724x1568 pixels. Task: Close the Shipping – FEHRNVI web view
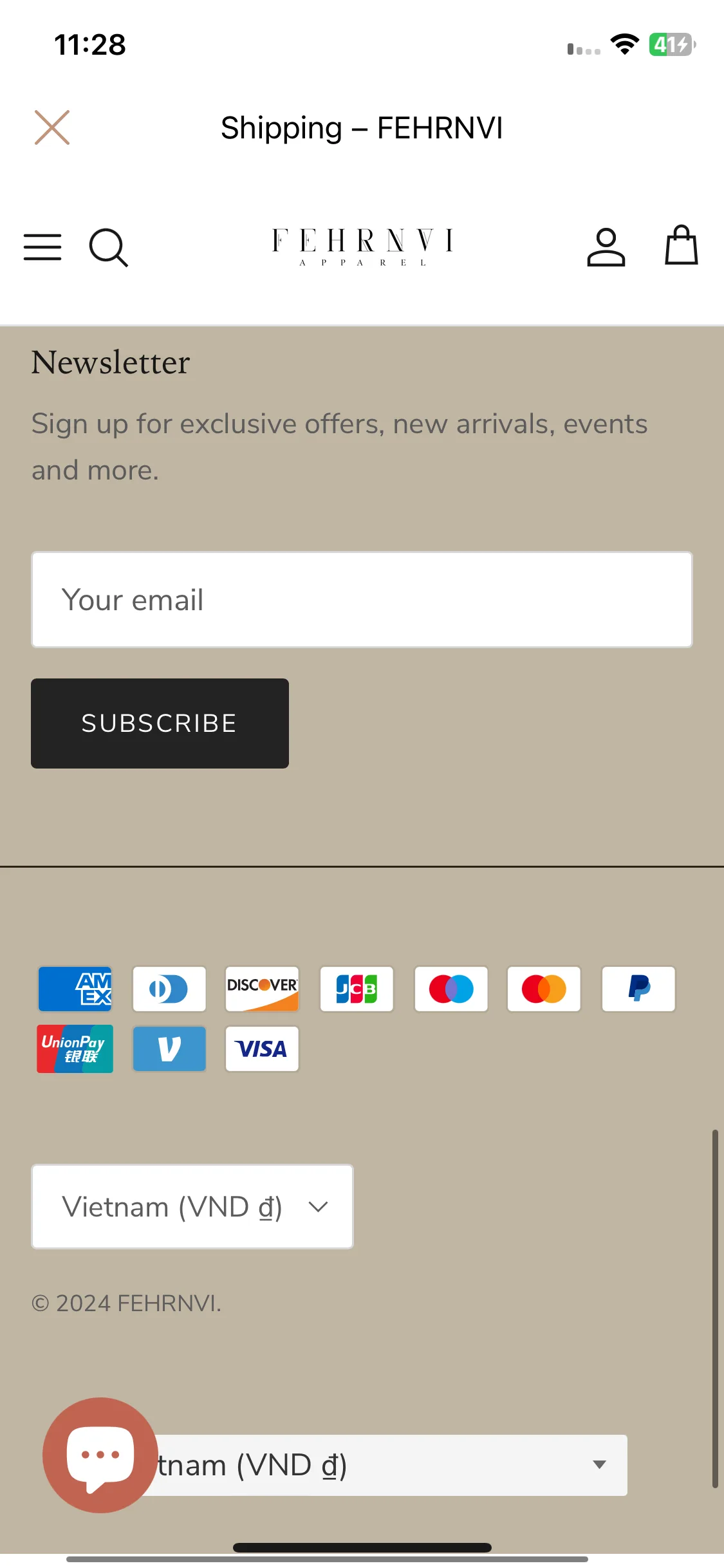click(52, 127)
